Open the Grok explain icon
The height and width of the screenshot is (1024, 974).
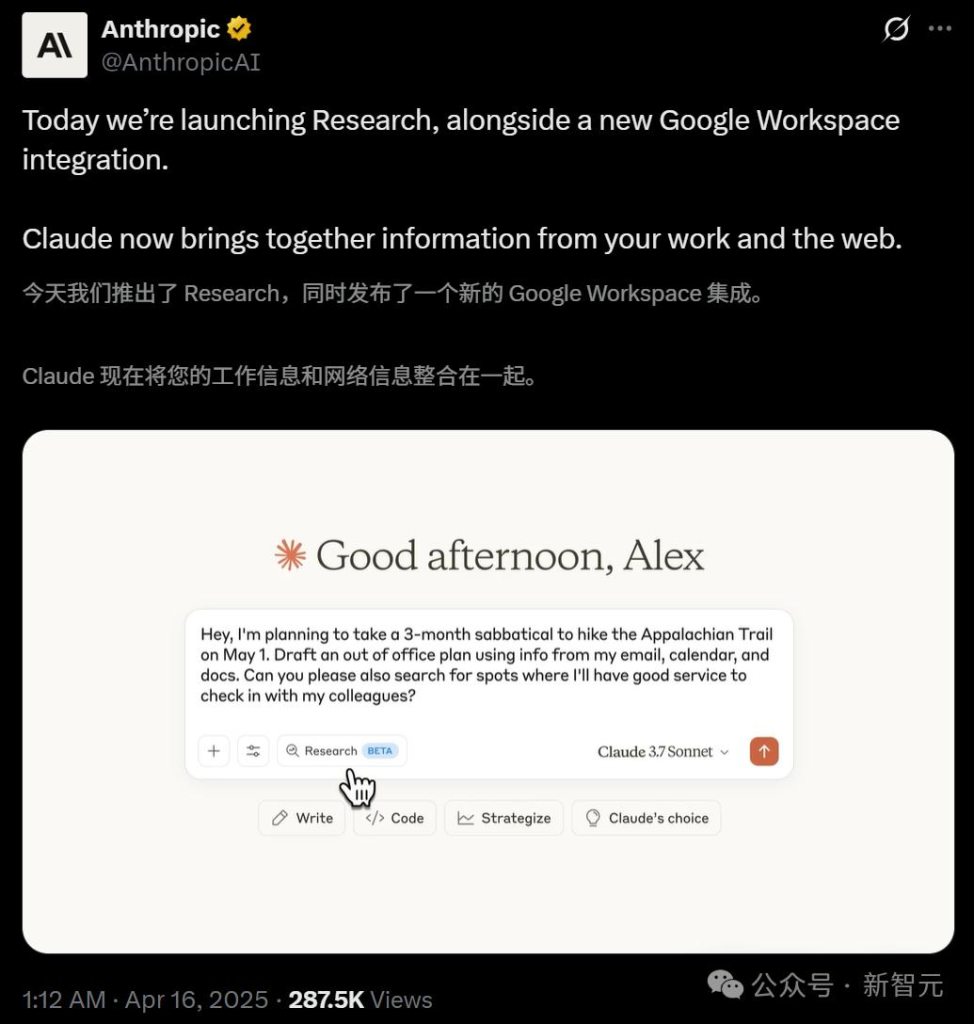(x=896, y=29)
